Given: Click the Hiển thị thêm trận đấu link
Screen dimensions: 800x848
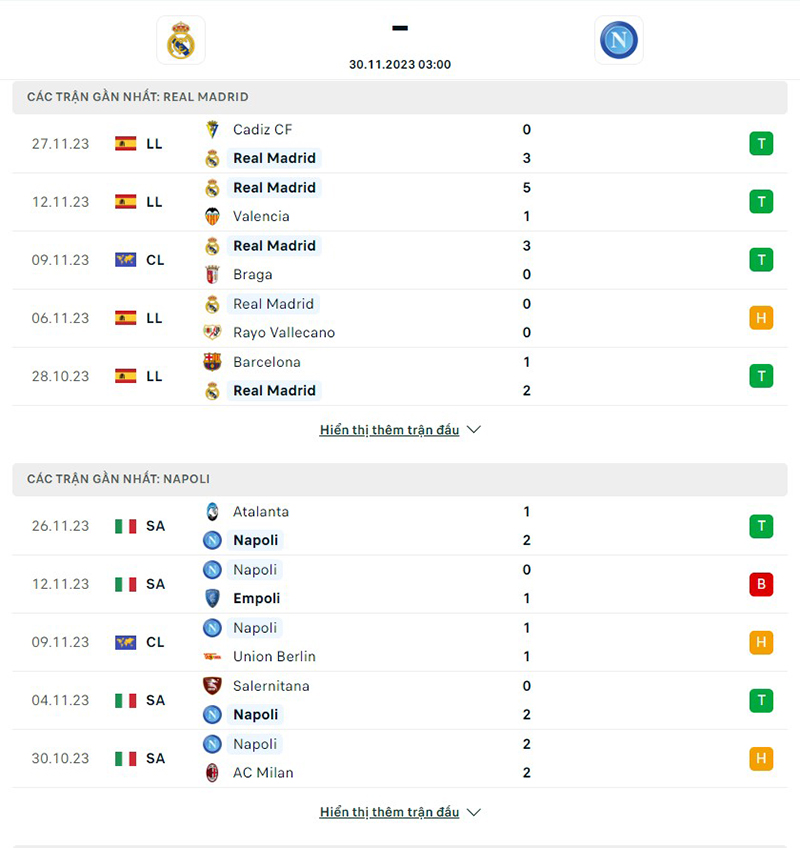Looking at the screenshot, I should pos(388,429).
